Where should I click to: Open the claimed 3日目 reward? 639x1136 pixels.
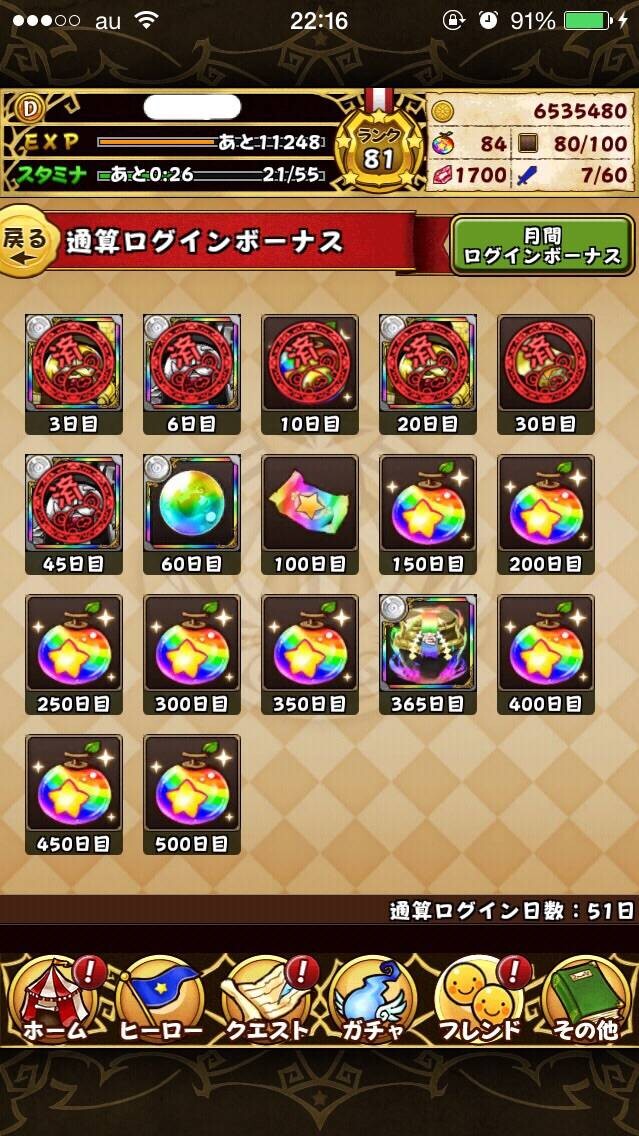(x=73, y=375)
